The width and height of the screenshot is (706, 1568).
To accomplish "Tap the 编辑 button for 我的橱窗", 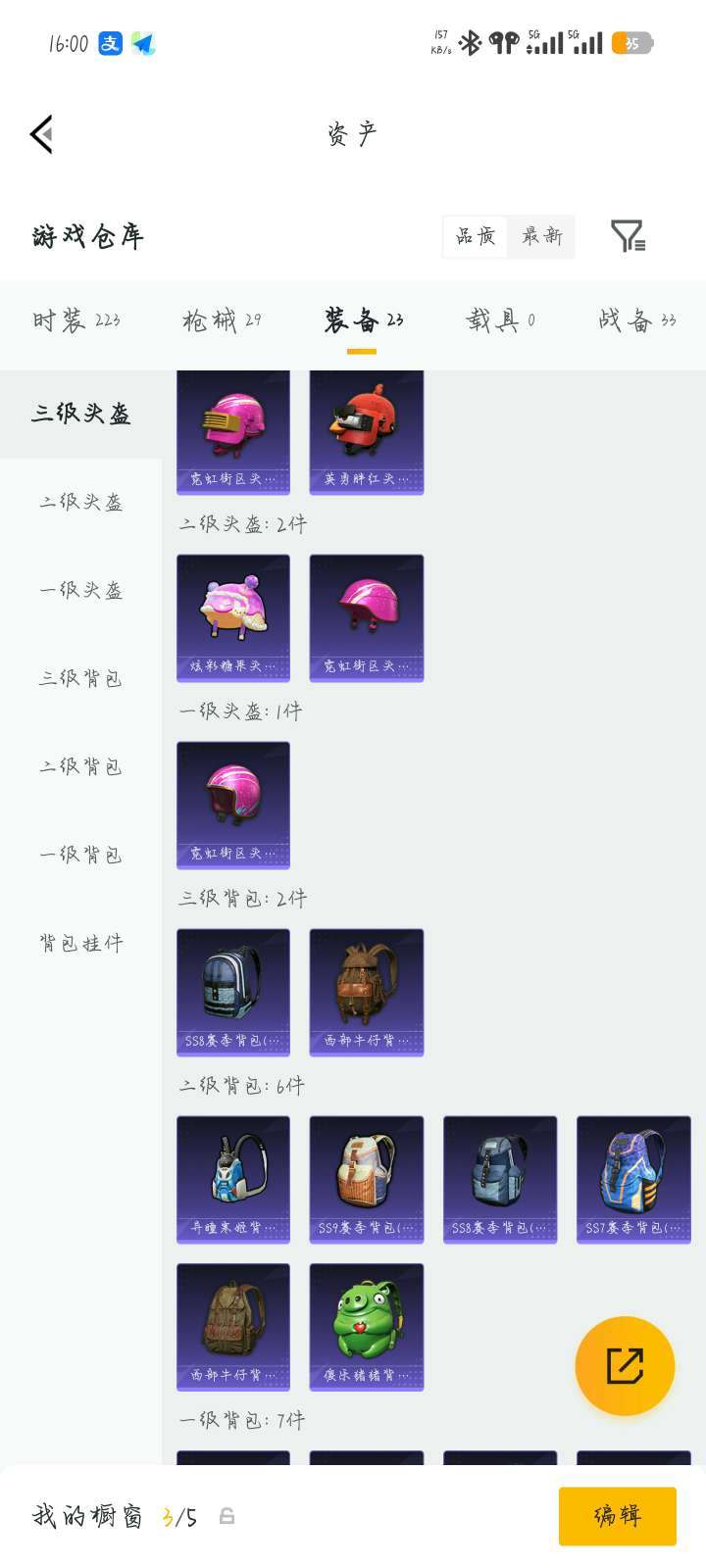I will (618, 1516).
